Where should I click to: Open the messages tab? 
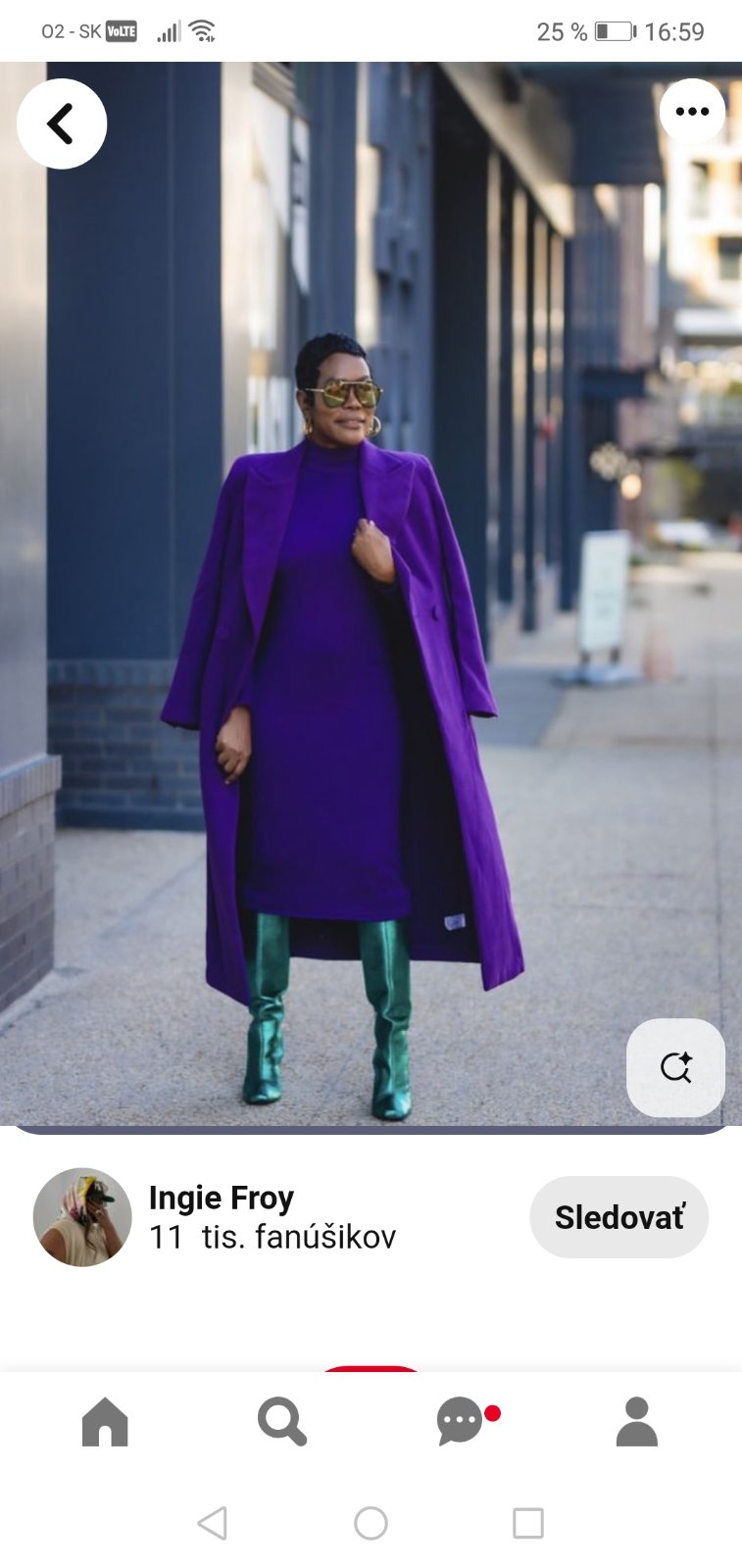(460, 1422)
